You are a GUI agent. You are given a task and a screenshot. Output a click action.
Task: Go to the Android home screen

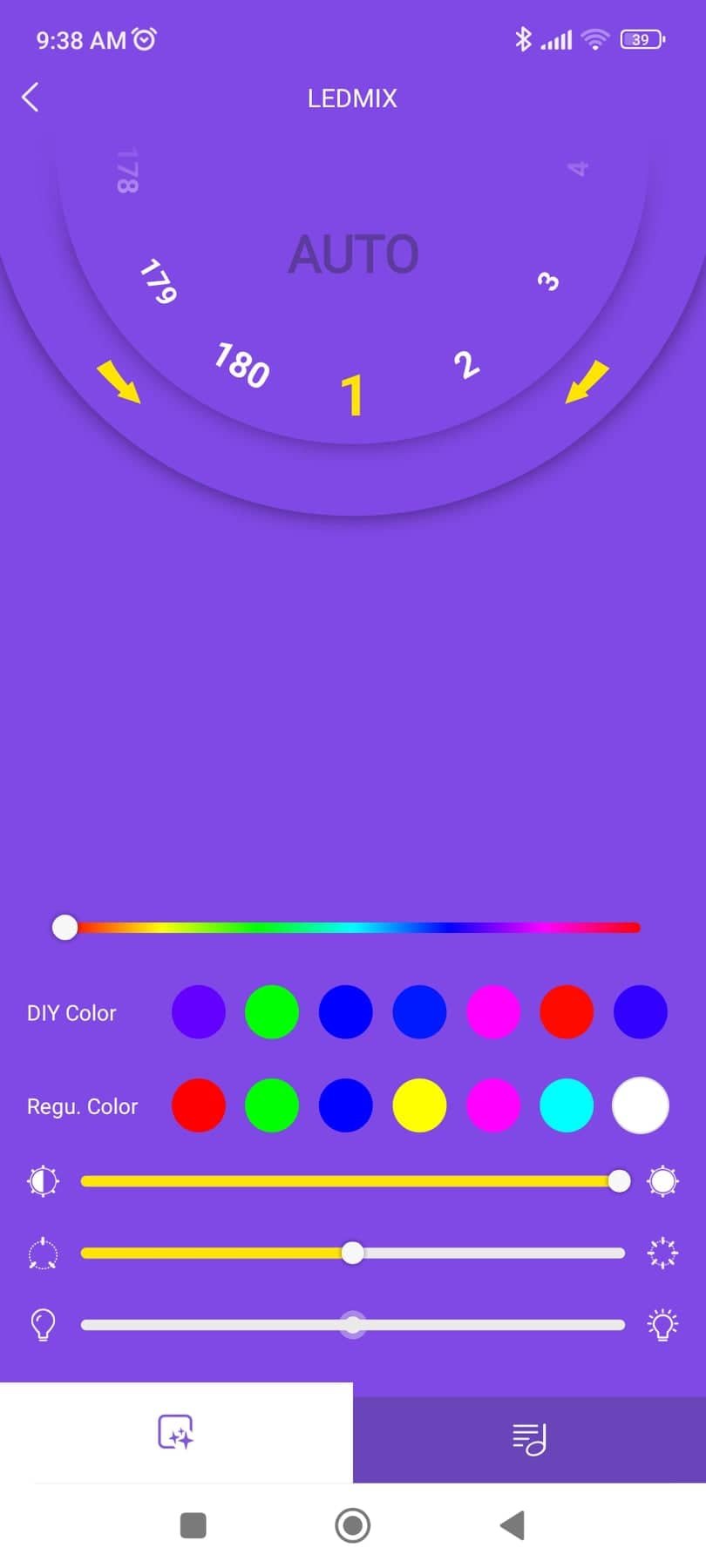tap(353, 1525)
